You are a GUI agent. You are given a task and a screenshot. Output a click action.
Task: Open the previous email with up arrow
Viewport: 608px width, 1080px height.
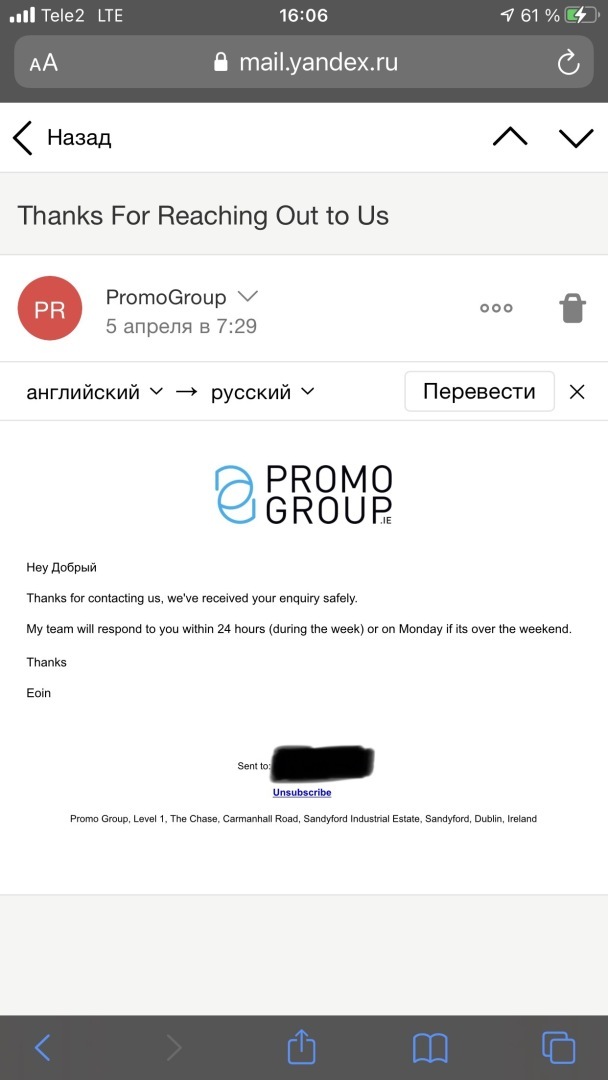coord(510,138)
